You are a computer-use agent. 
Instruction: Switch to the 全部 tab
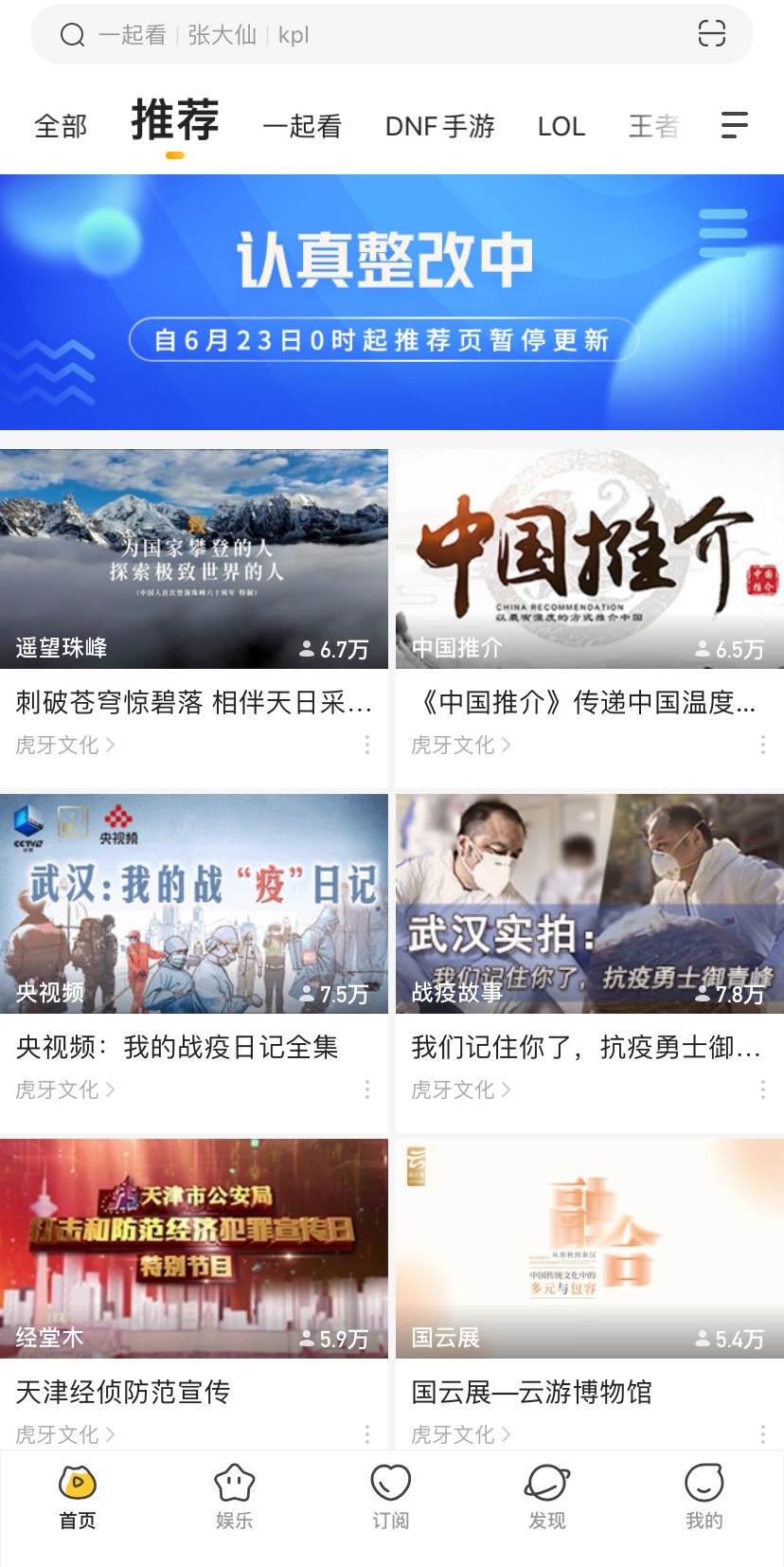click(61, 124)
